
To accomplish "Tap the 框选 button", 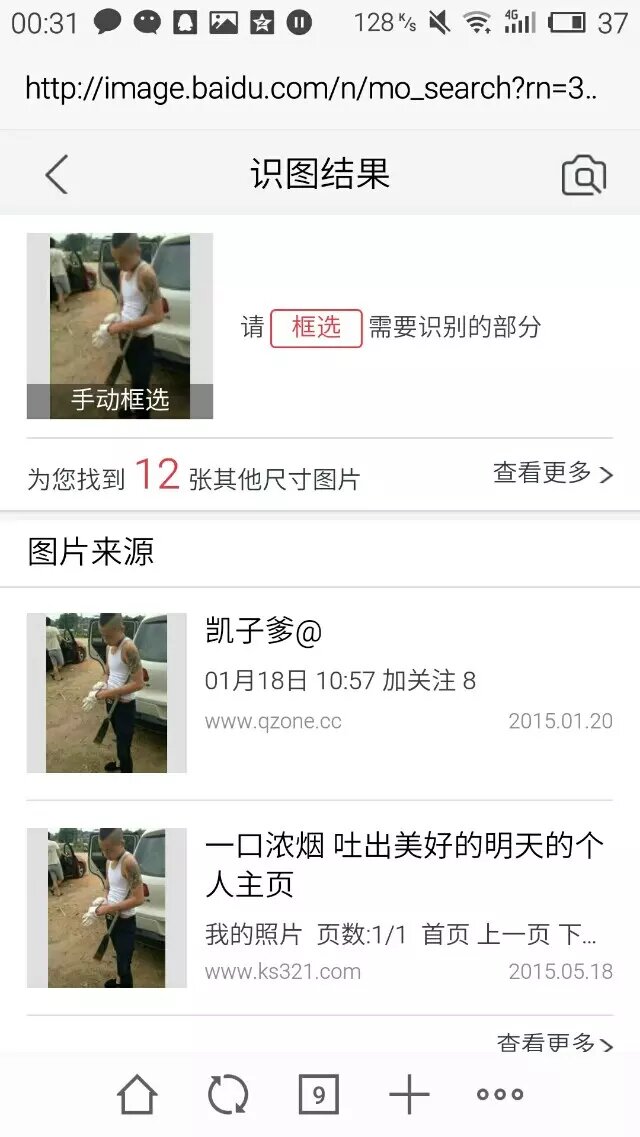I will click(x=315, y=327).
